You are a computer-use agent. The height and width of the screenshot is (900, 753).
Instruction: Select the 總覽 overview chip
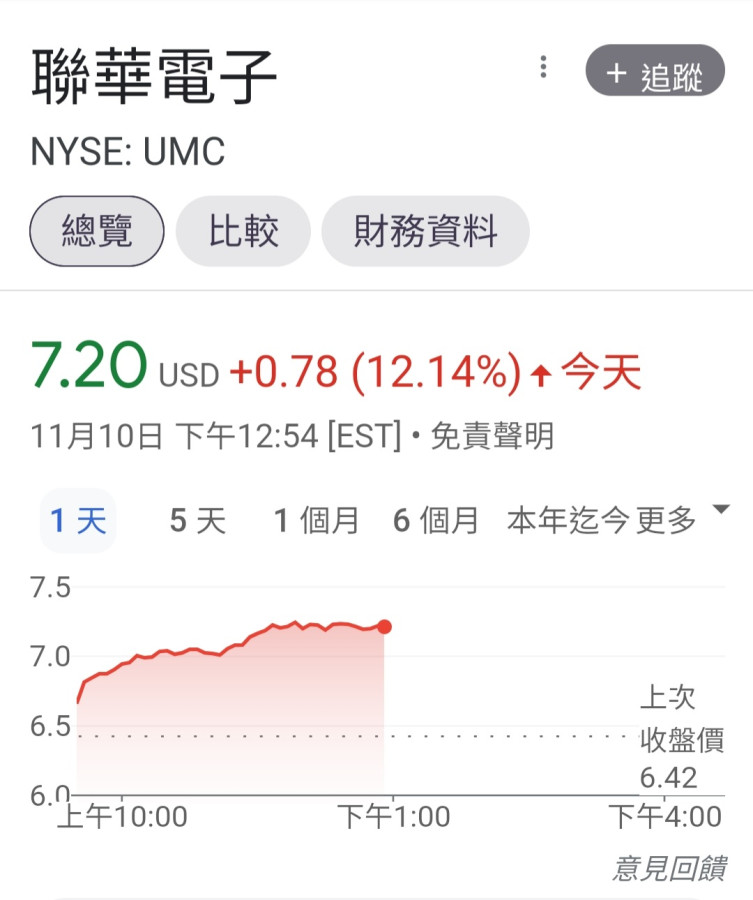click(97, 231)
